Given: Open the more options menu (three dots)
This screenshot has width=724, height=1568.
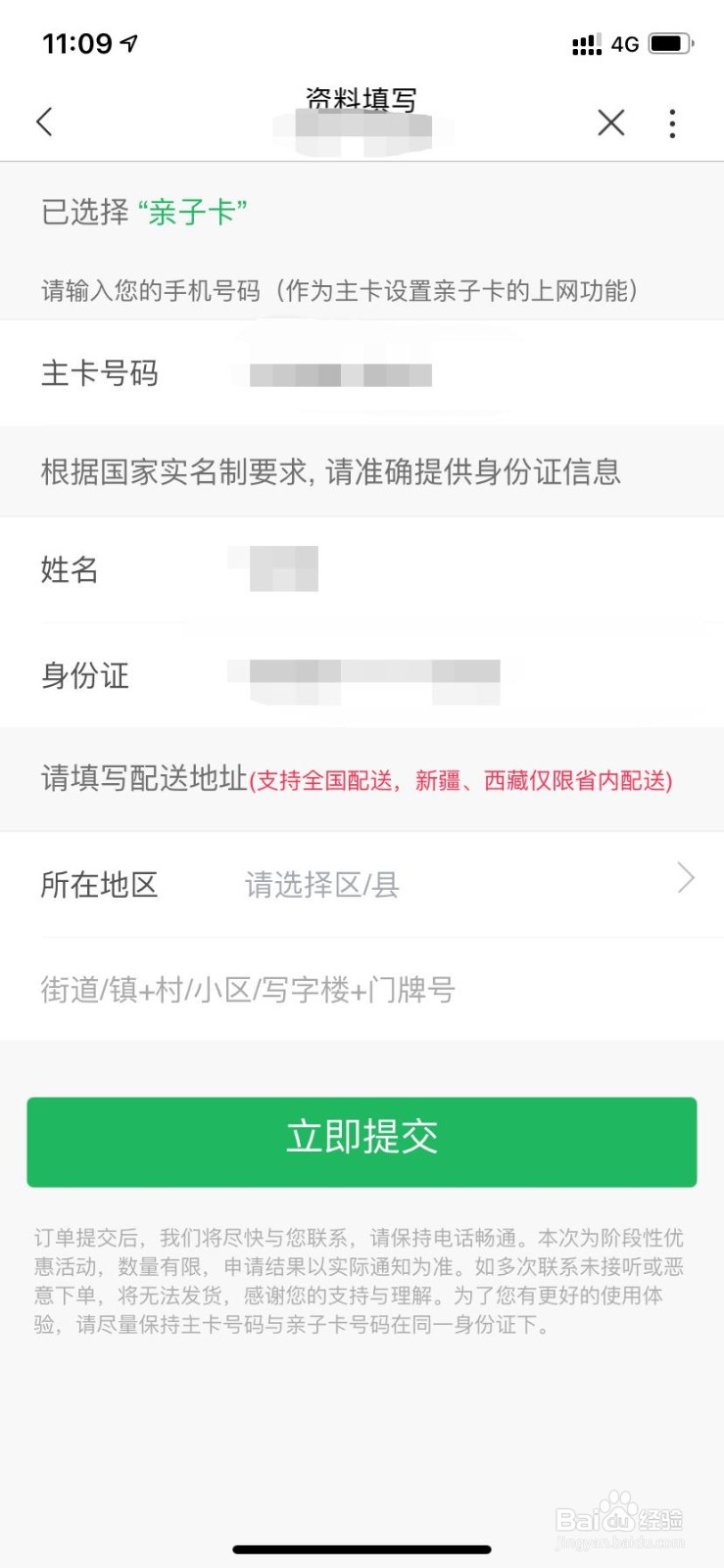Looking at the screenshot, I should (672, 122).
